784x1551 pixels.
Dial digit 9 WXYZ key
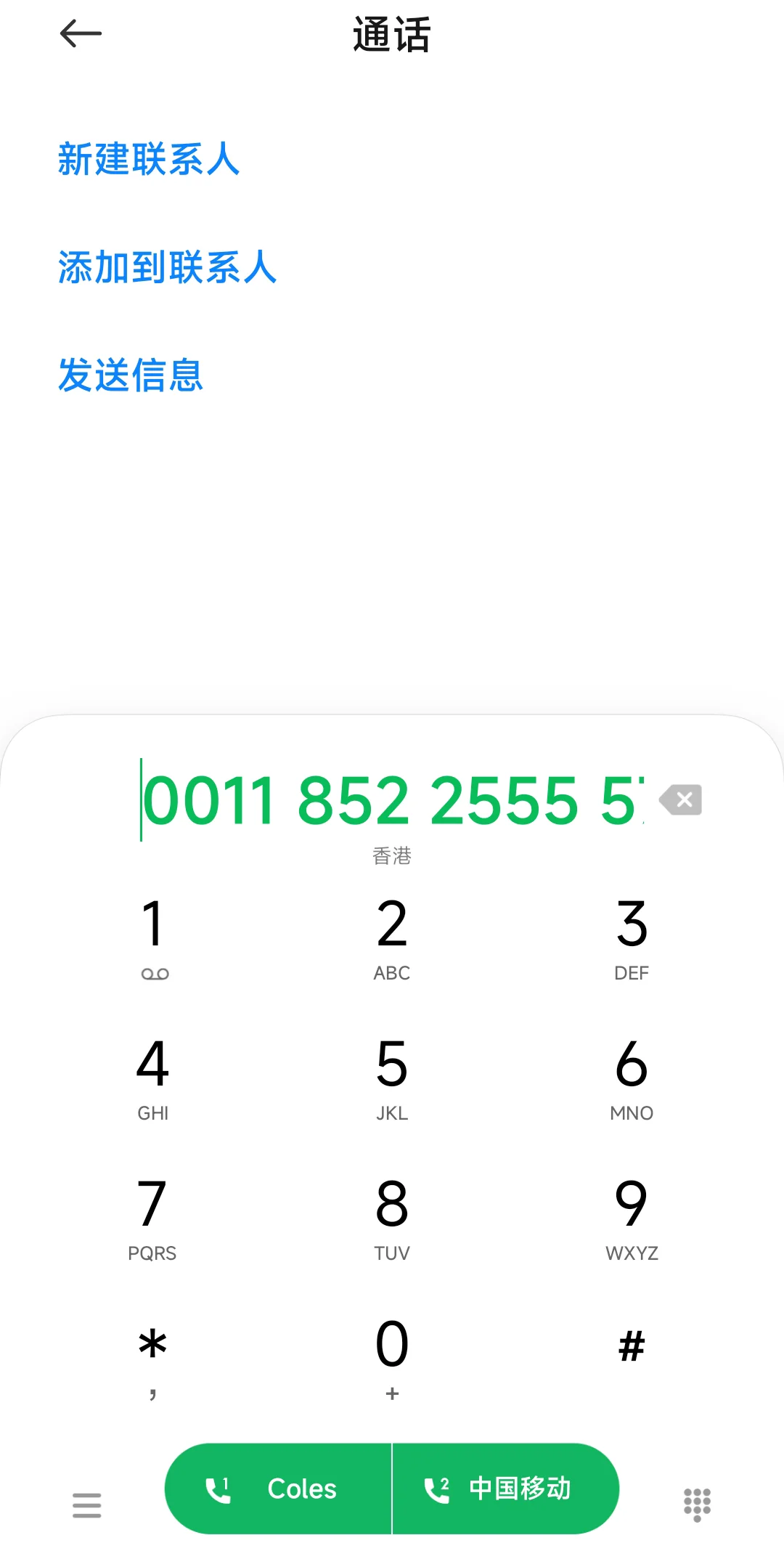click(632, 1217)
